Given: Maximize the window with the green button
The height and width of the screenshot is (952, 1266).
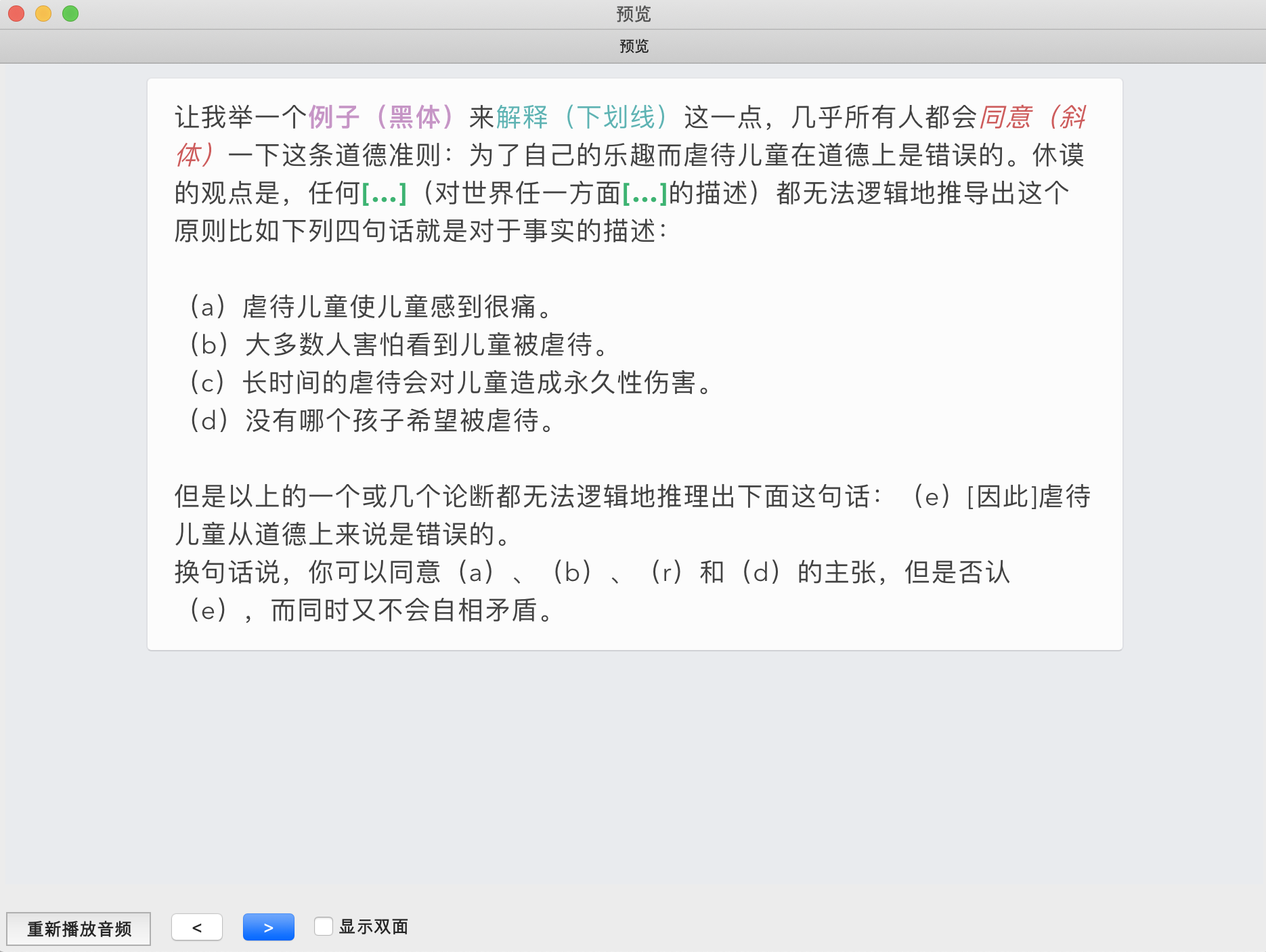Looking at the screenshot, I should click(70, 14).
